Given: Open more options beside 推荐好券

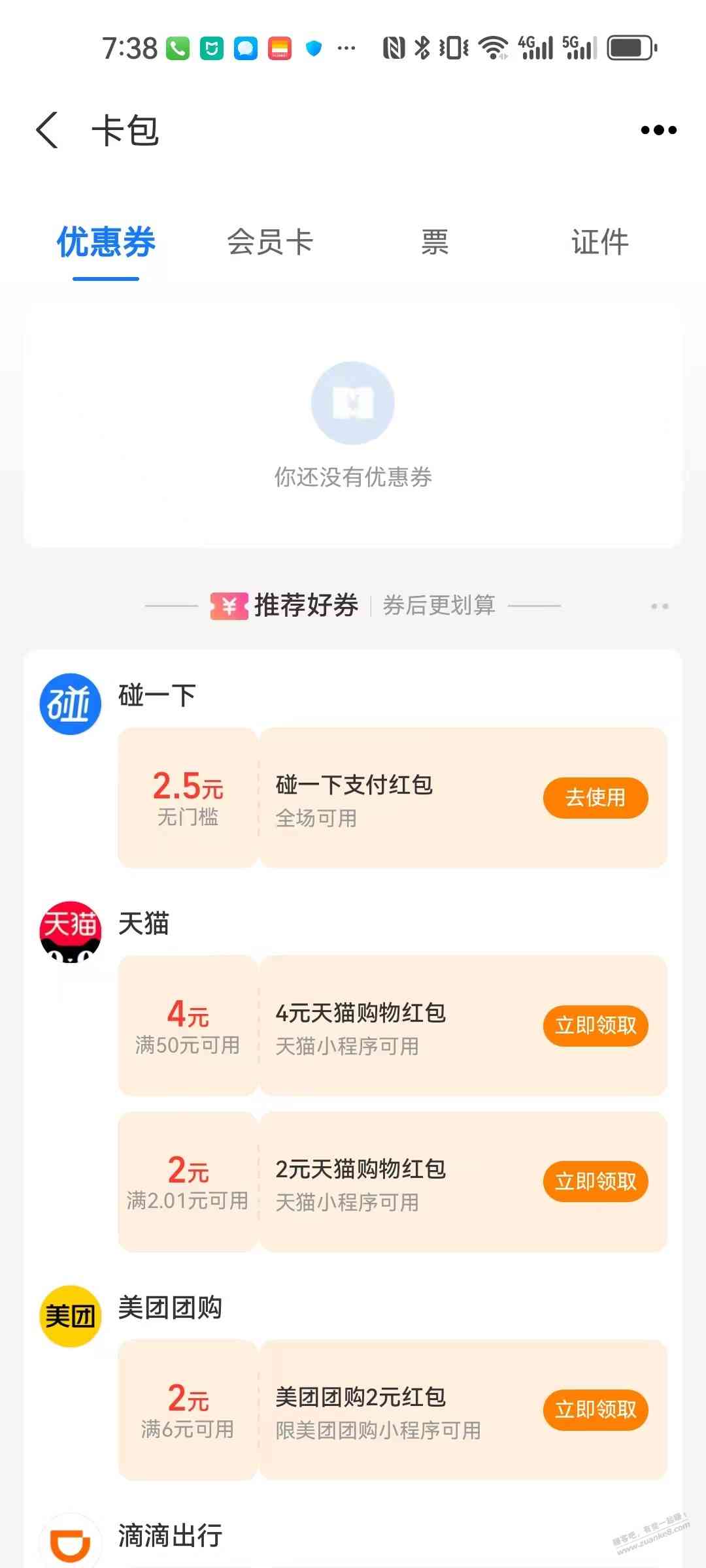Looking at the screenshot, I should point(659,606).
